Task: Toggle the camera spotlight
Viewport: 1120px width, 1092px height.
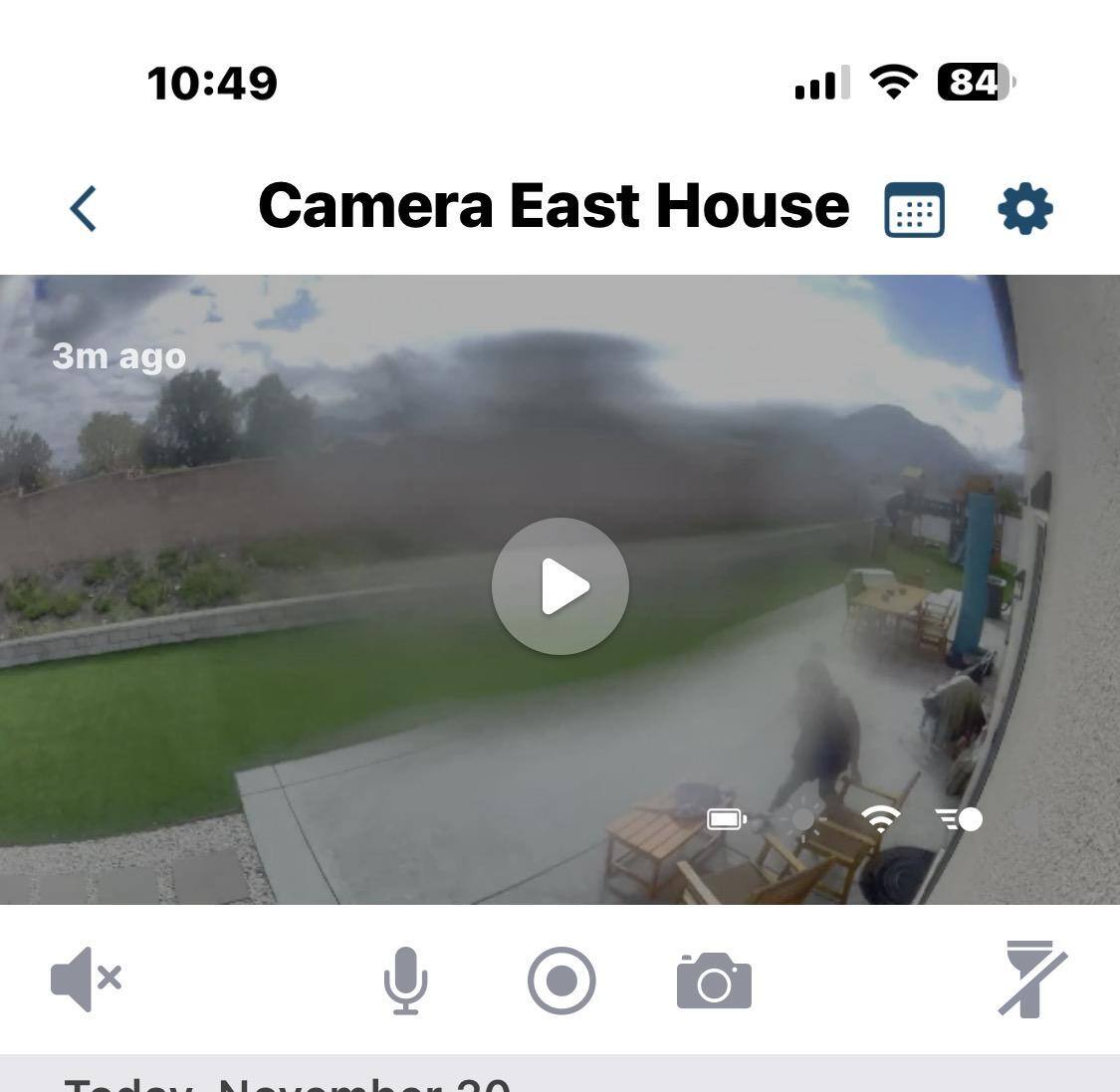Action: (x=1031, y=980)
